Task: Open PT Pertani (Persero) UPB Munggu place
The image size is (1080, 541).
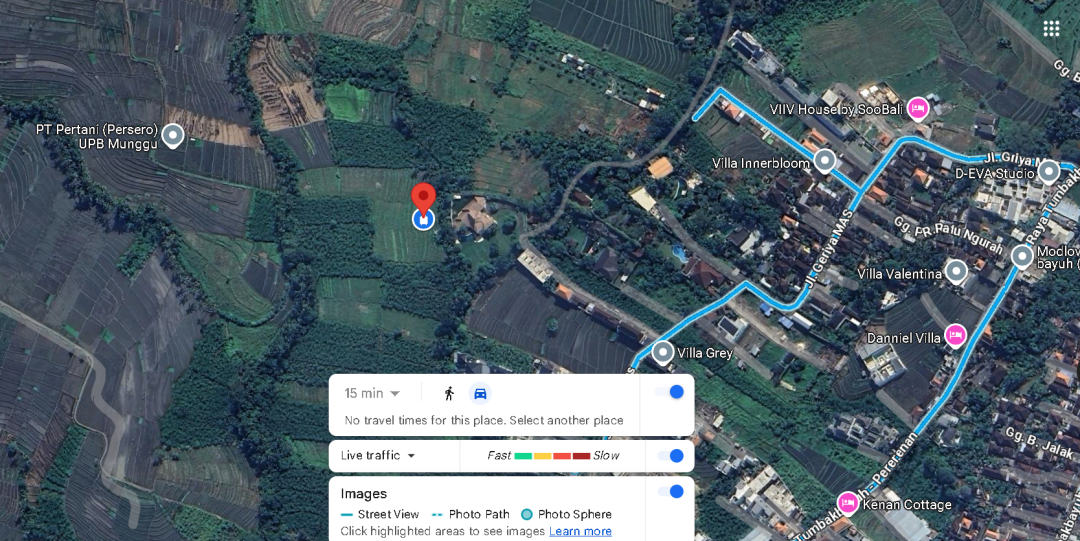Action: 173,134
